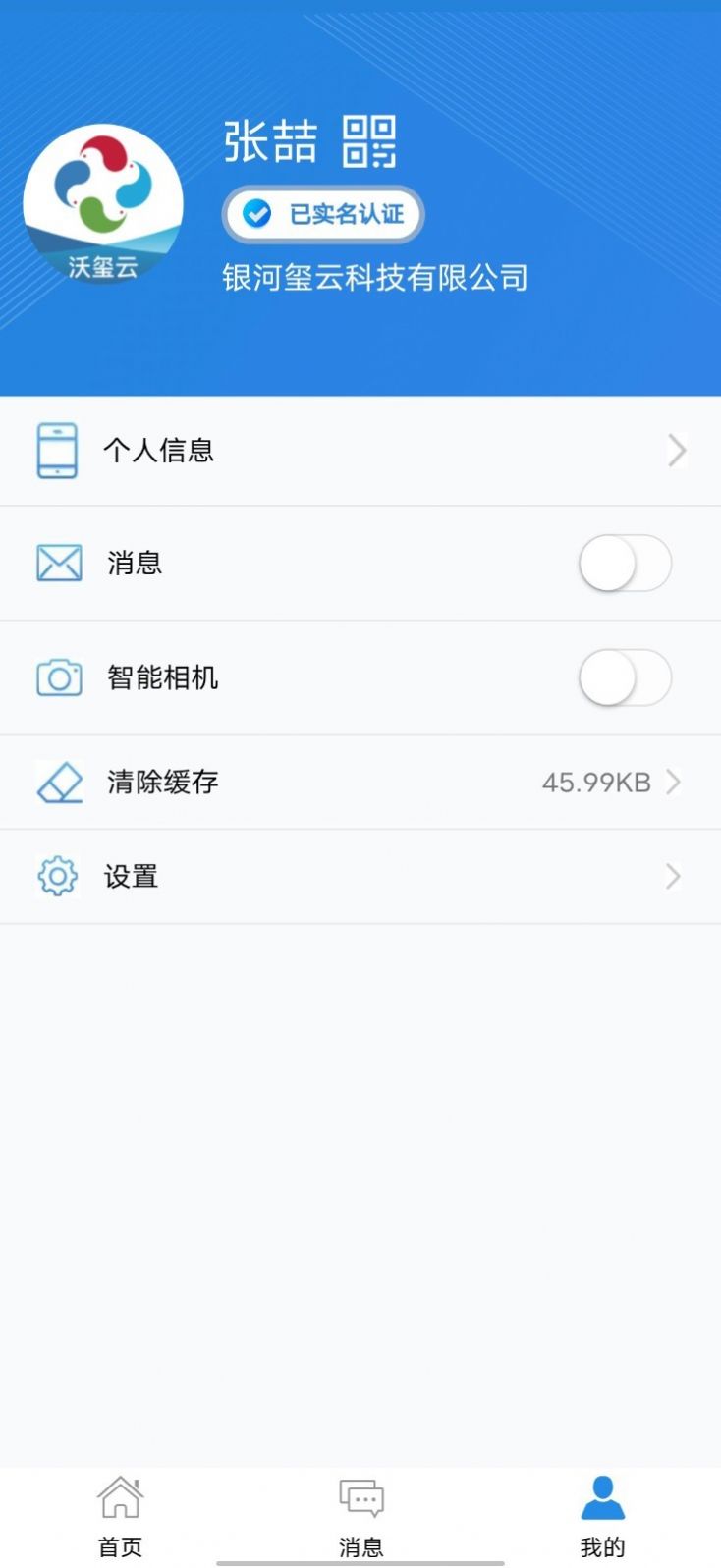Viewport: 721px width, 1568px height.
Task: Toggle off the message switch again
Action: [625, 564]
